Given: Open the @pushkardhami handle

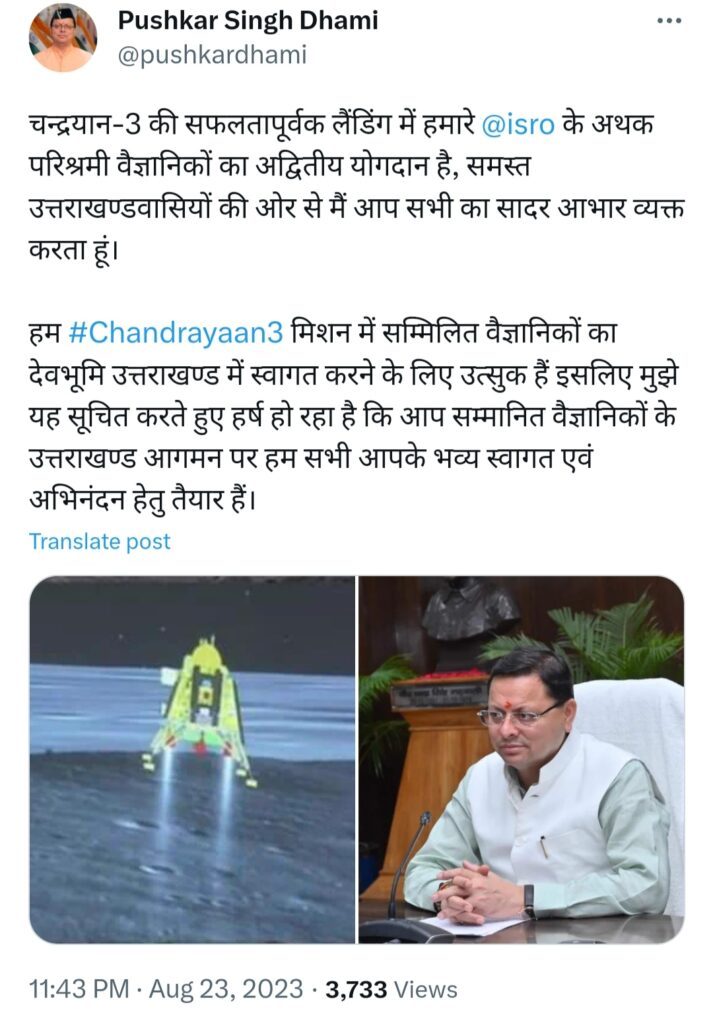Looking at the screenshot, I should (x=212, y=54).
